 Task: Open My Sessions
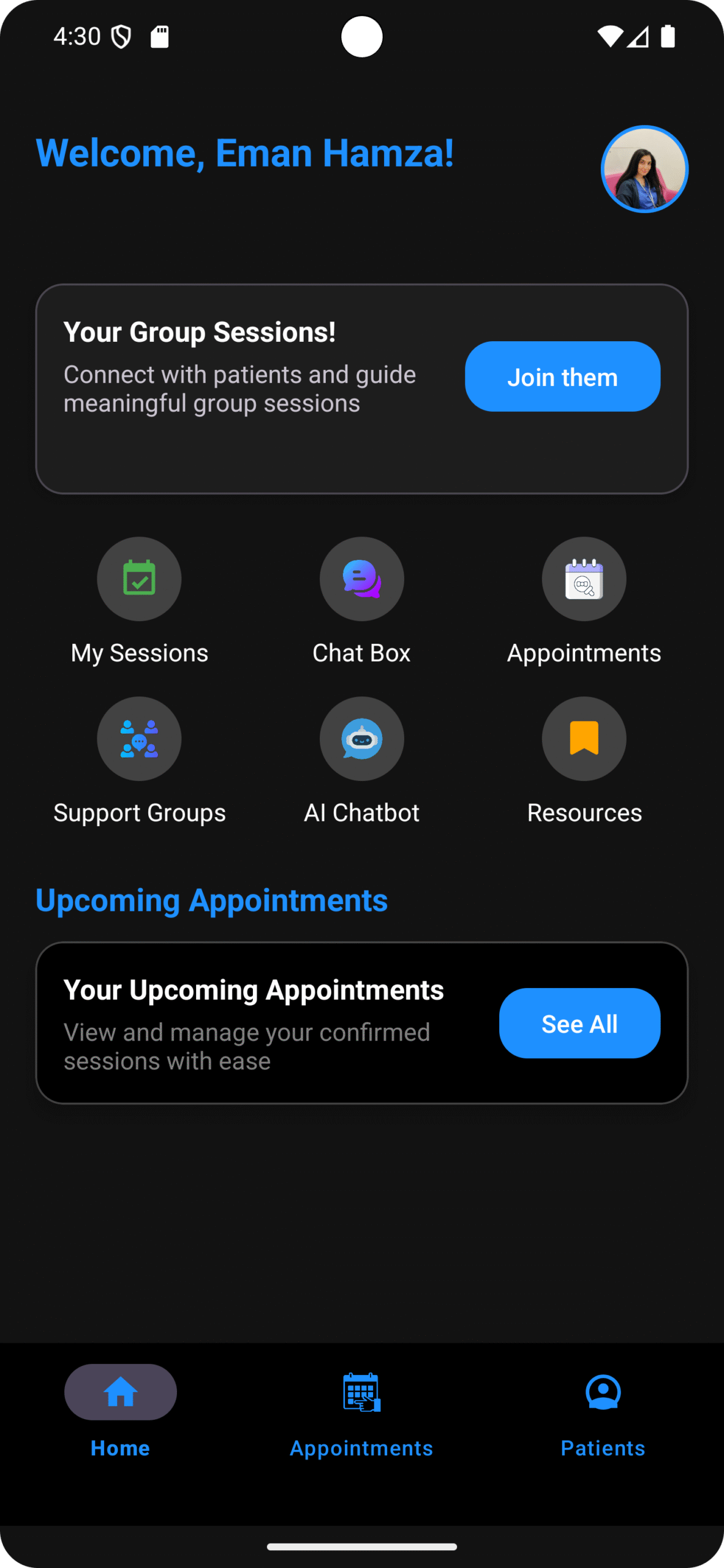[x=139, y=579]
